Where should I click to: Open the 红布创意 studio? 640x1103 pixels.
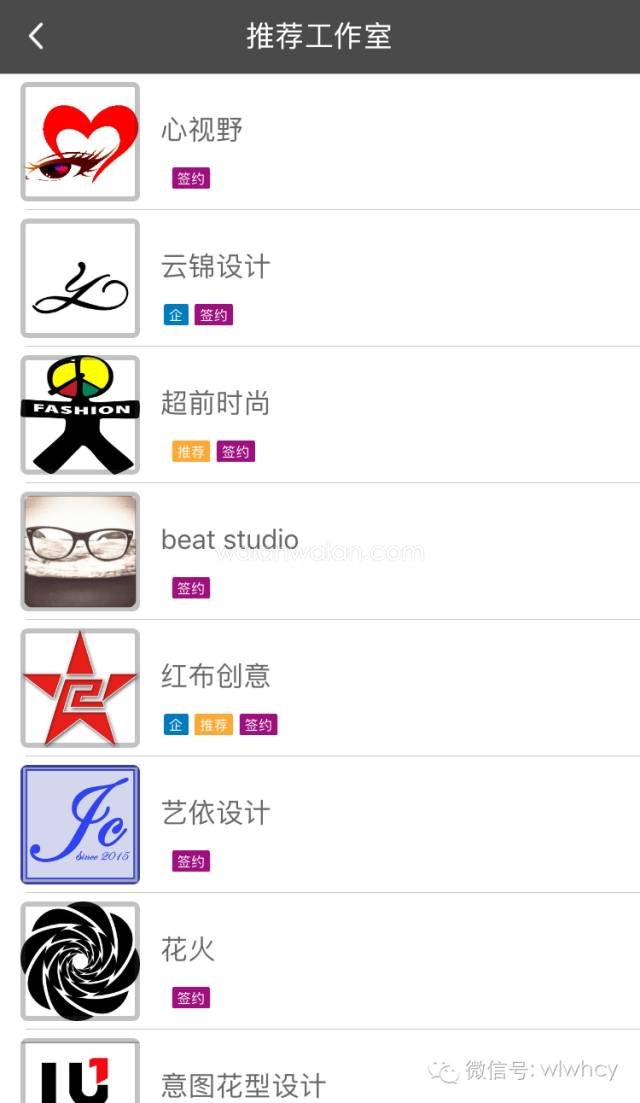pyautogui.click(x=215, y=676)
